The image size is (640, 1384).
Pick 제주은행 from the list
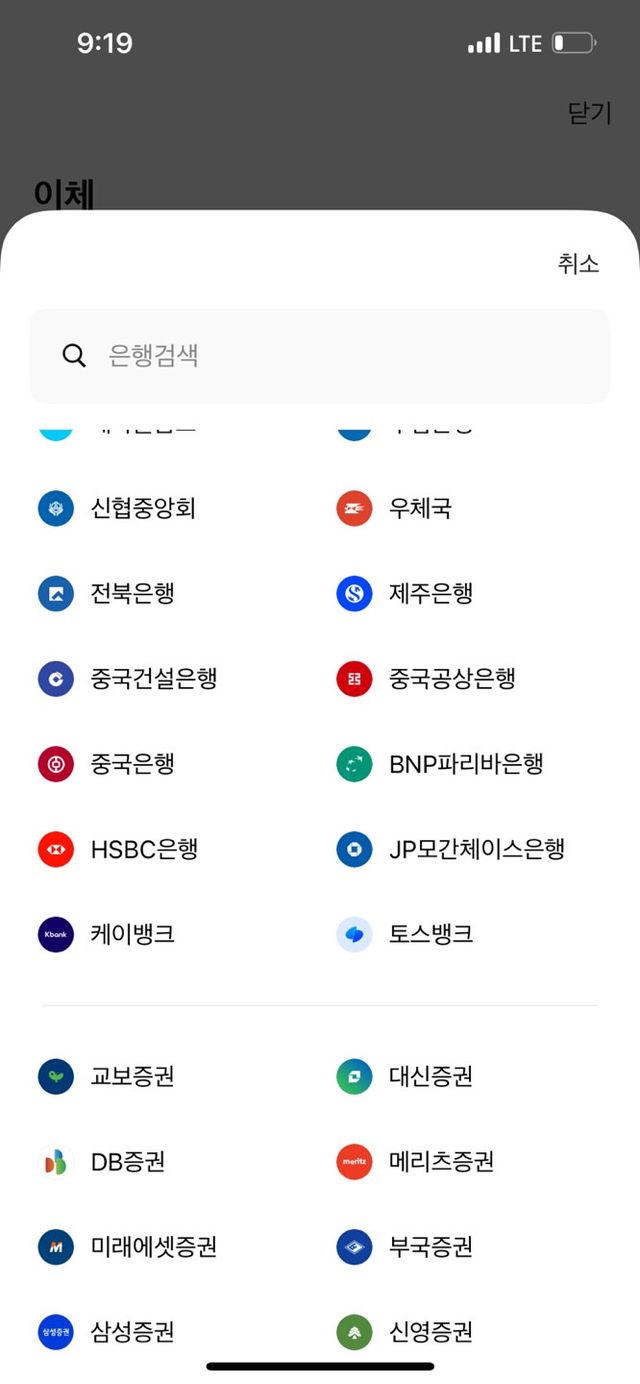tap(430, 594)
